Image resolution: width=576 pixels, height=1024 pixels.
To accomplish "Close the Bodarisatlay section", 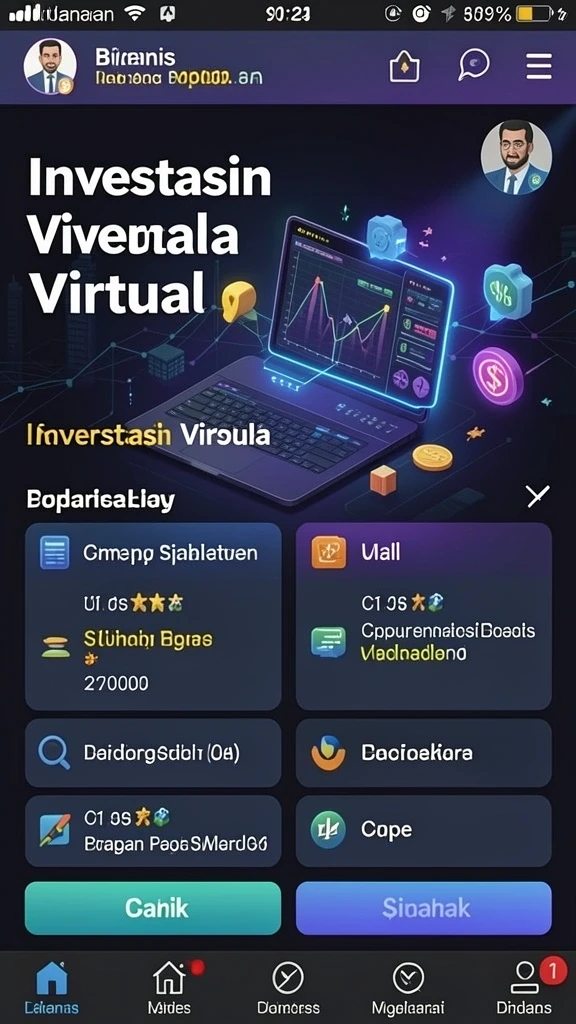I will [537, 497].
